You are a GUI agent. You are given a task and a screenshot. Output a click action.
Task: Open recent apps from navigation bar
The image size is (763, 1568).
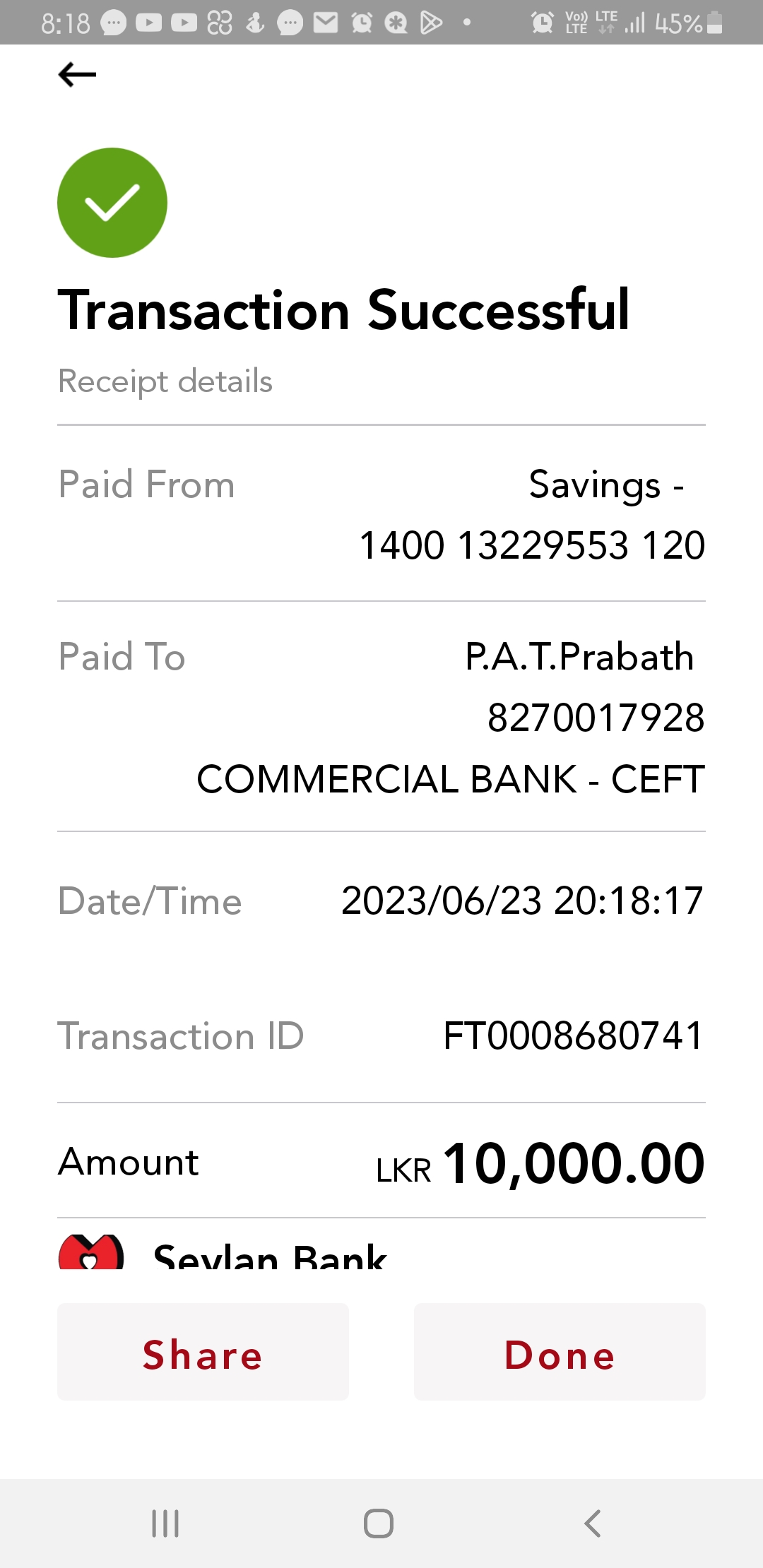pos(165,1524)
